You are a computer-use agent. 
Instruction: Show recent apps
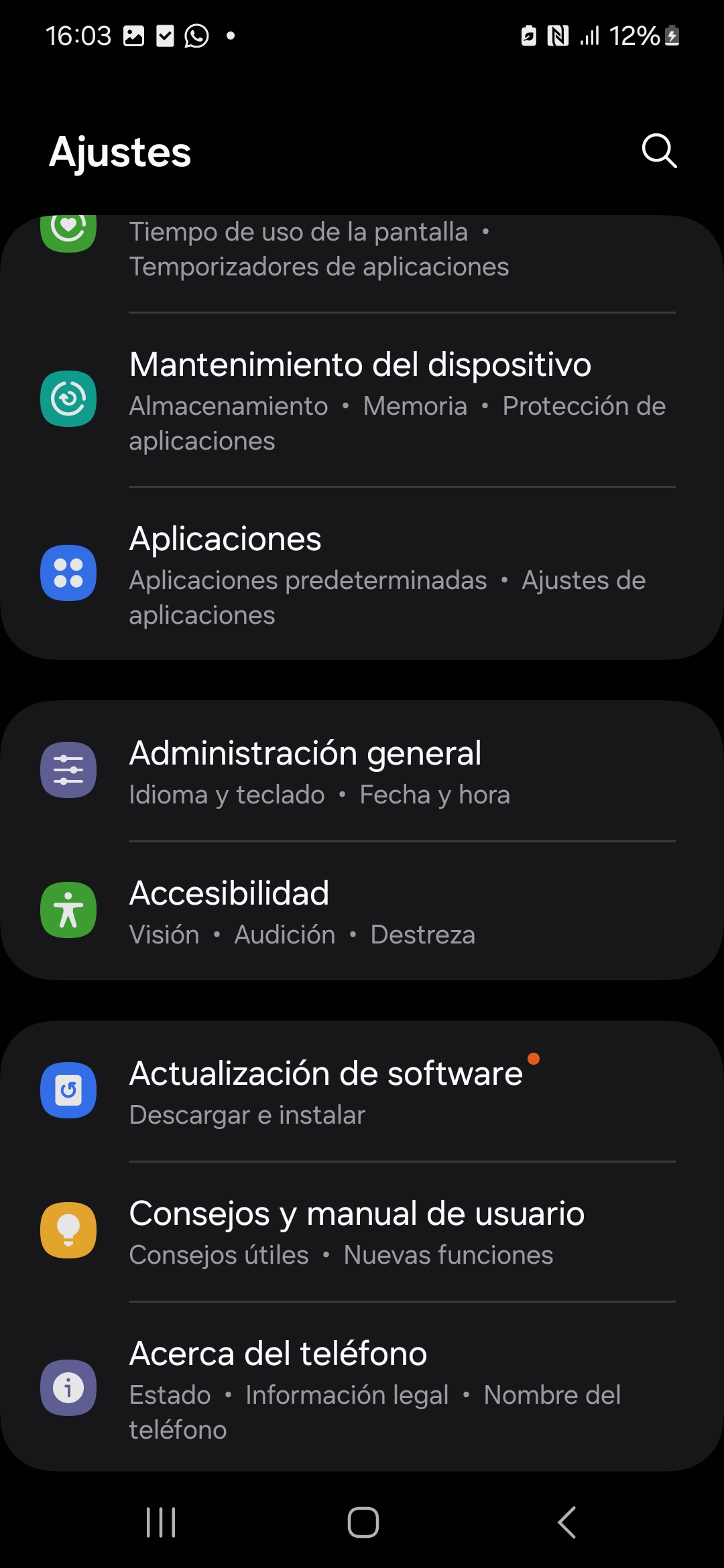161,1522
